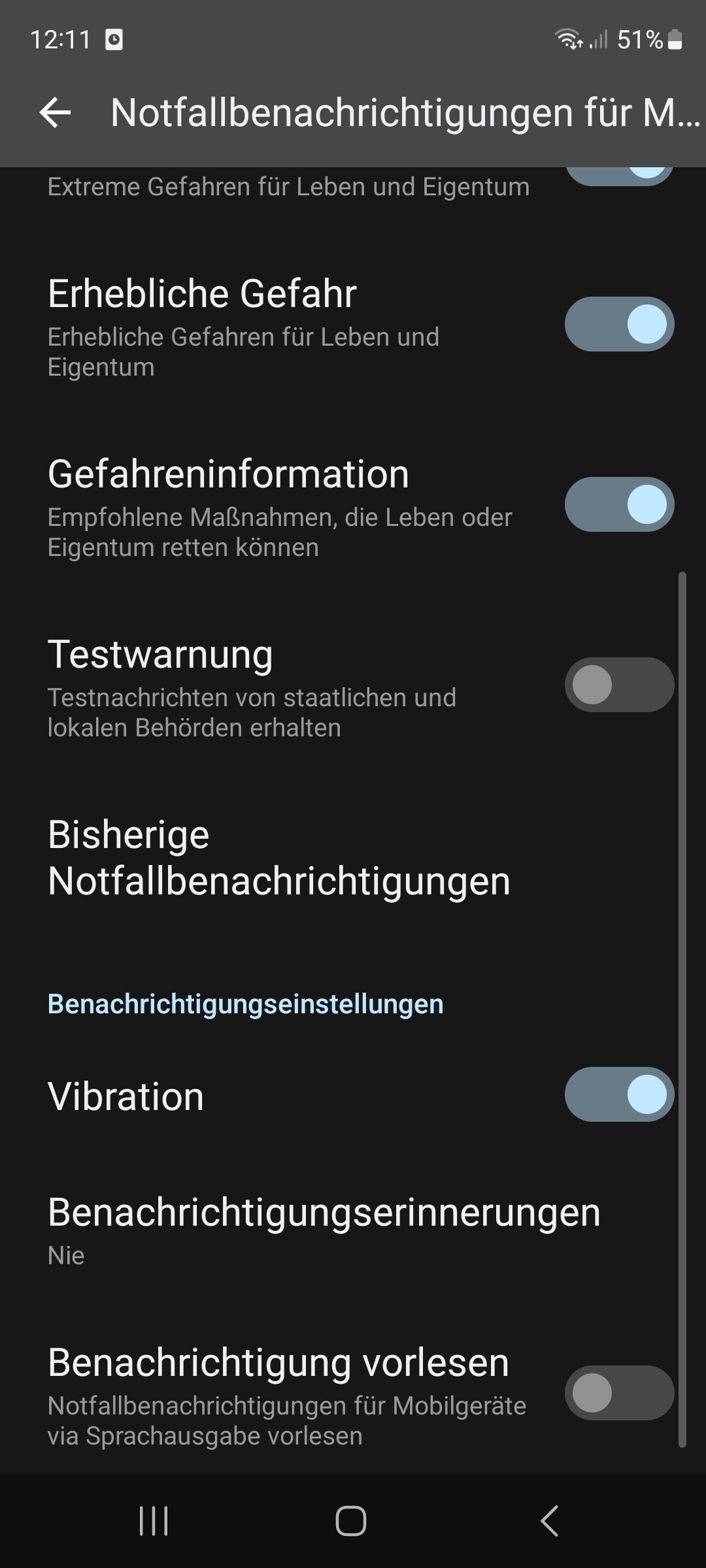Turn off Gefahreninformation alerts
Screen dimensions: 706x1568
619,504
